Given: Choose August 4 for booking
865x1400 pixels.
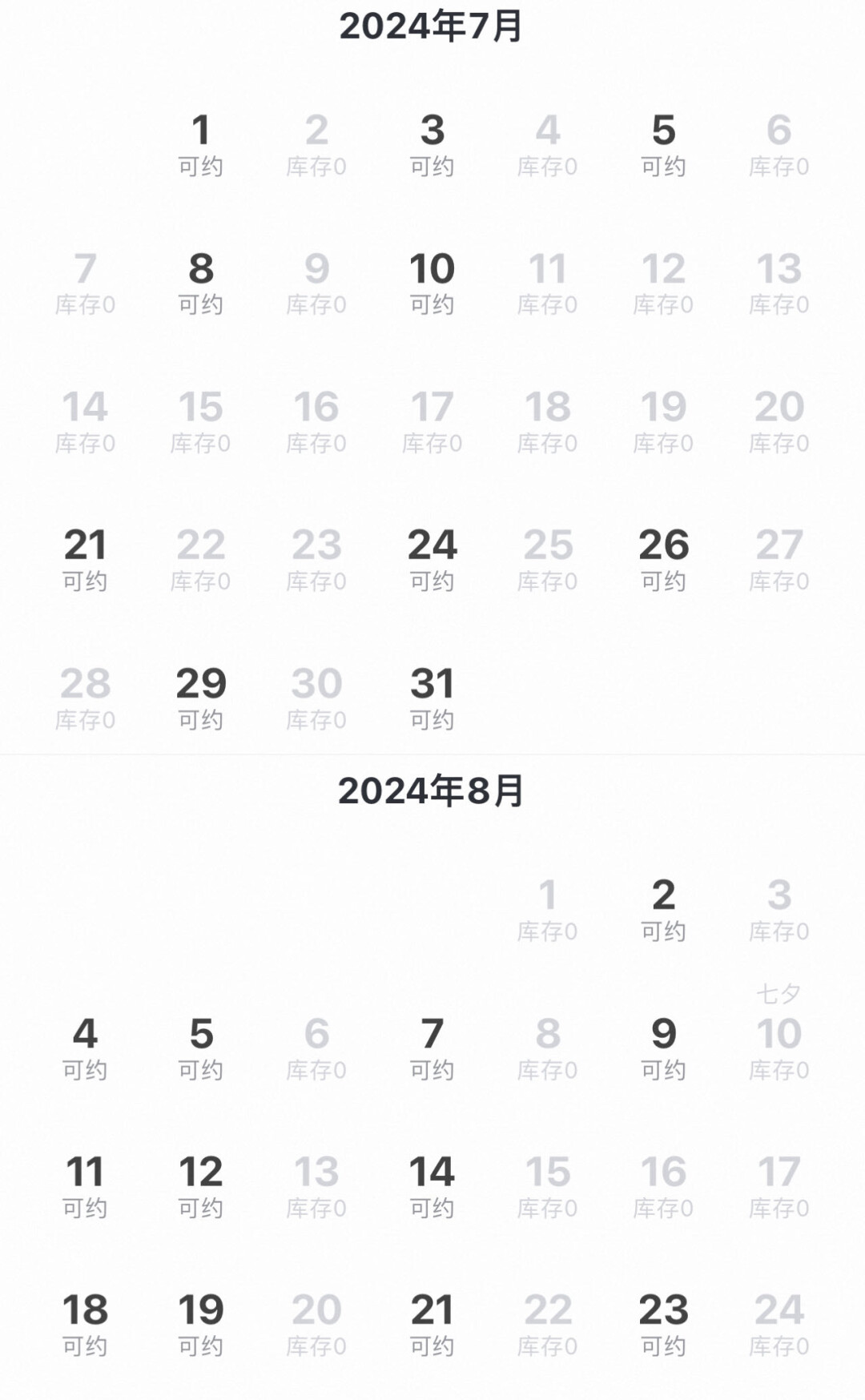Looking at the screenshot, I should (85, 1048).
